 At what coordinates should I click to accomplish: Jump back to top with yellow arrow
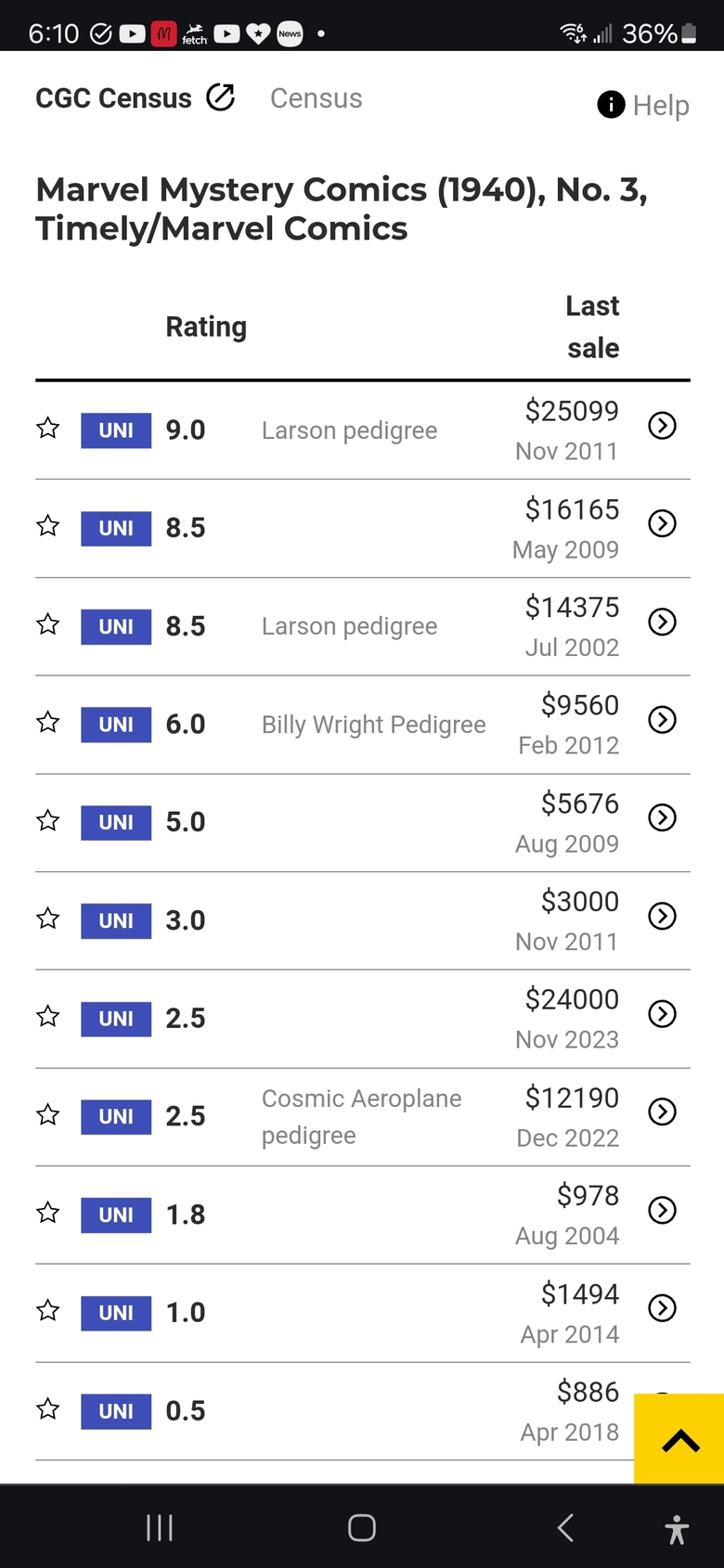(x=679, y=1439)
